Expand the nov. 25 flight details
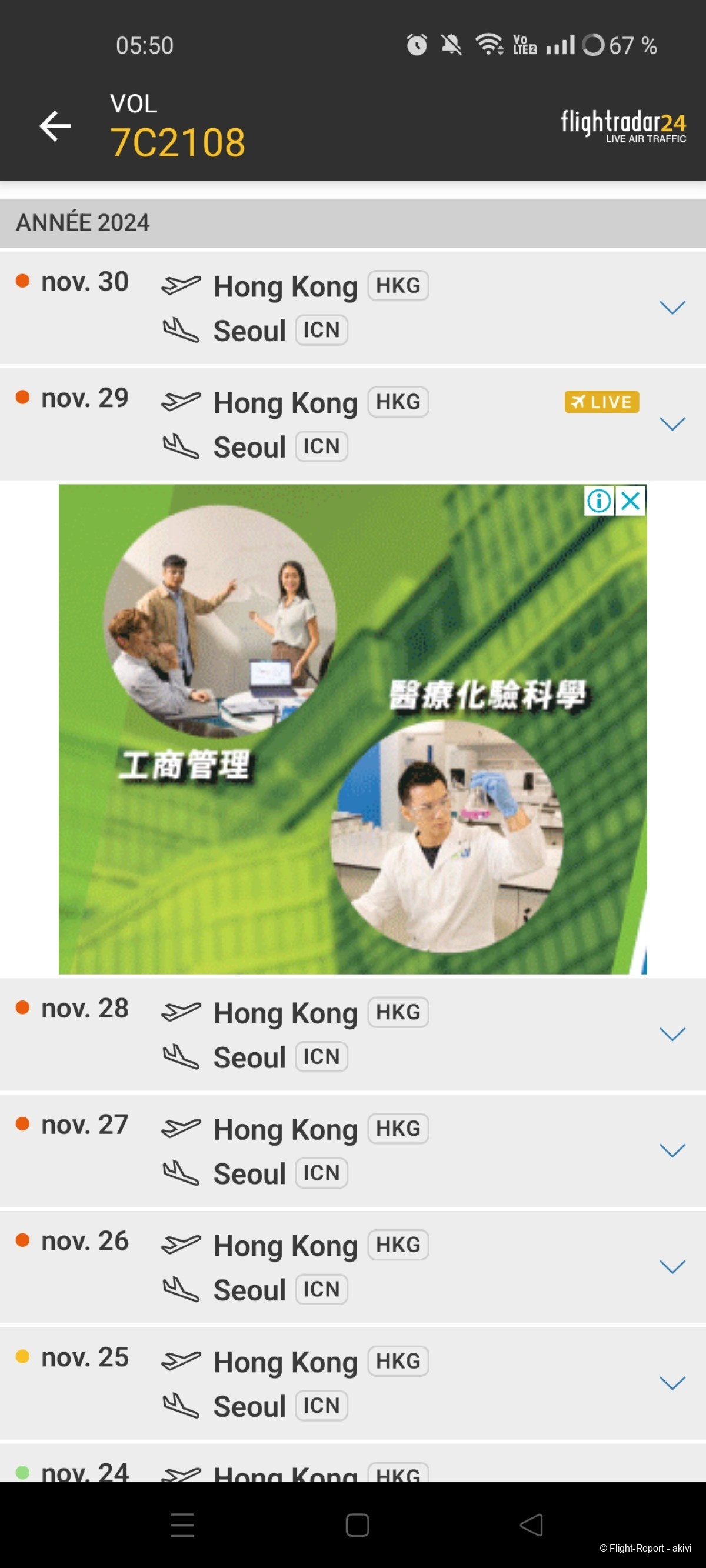 672,1383
